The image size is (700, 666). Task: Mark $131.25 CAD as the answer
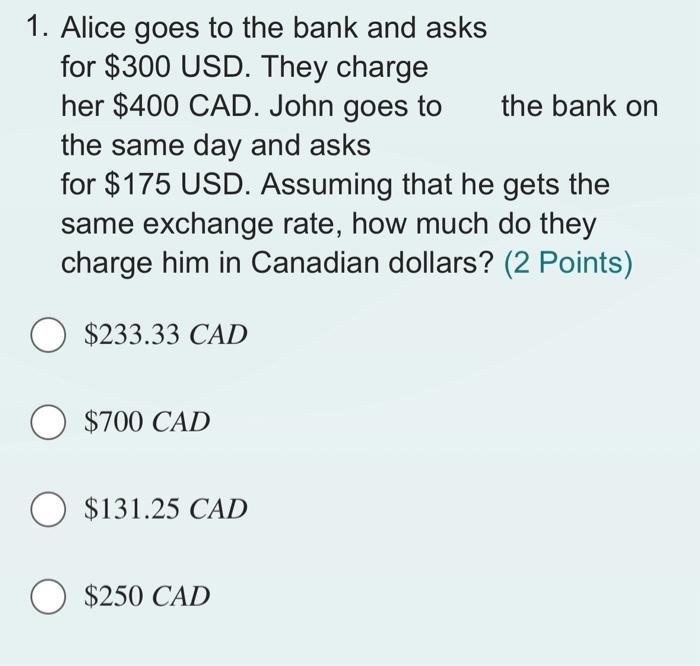pos(48,510)
